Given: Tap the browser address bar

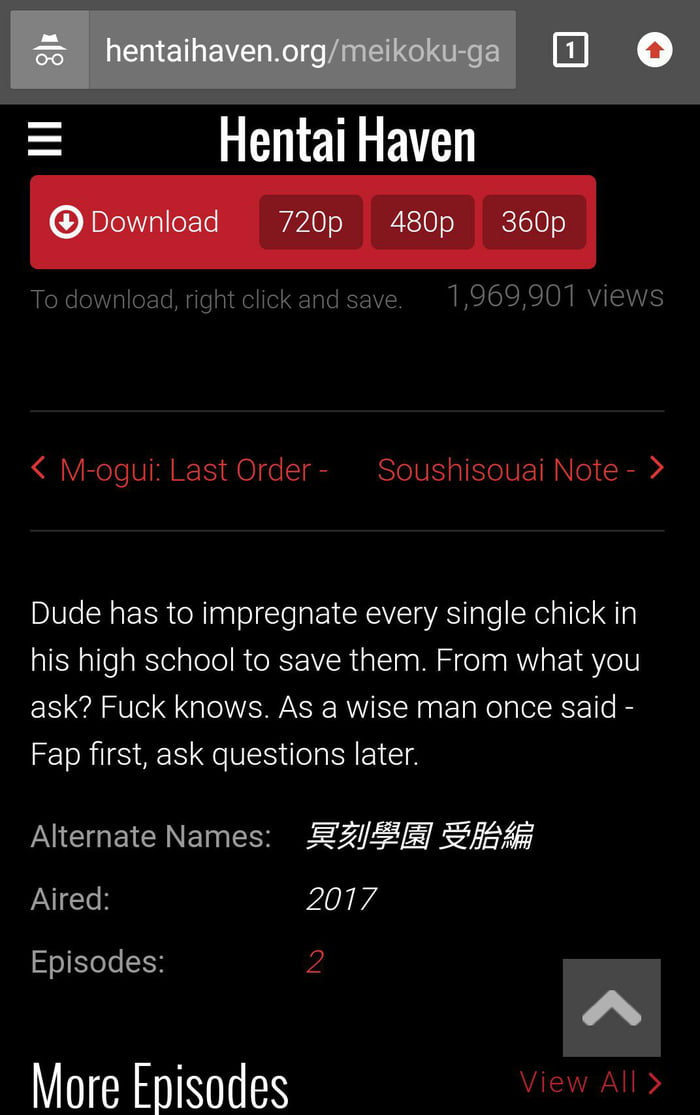Looking at the screenshot, I should click(x=302, y=50).
